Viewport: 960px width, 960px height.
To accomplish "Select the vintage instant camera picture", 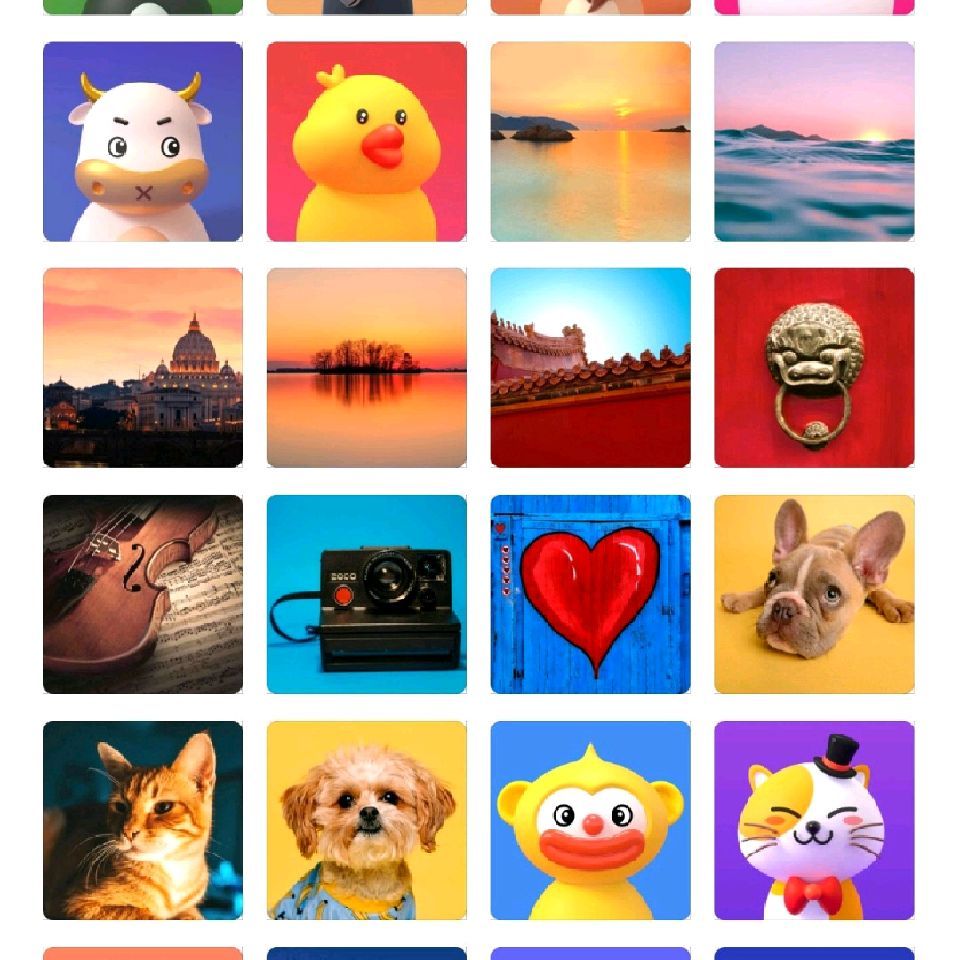I will coord(367,594).
